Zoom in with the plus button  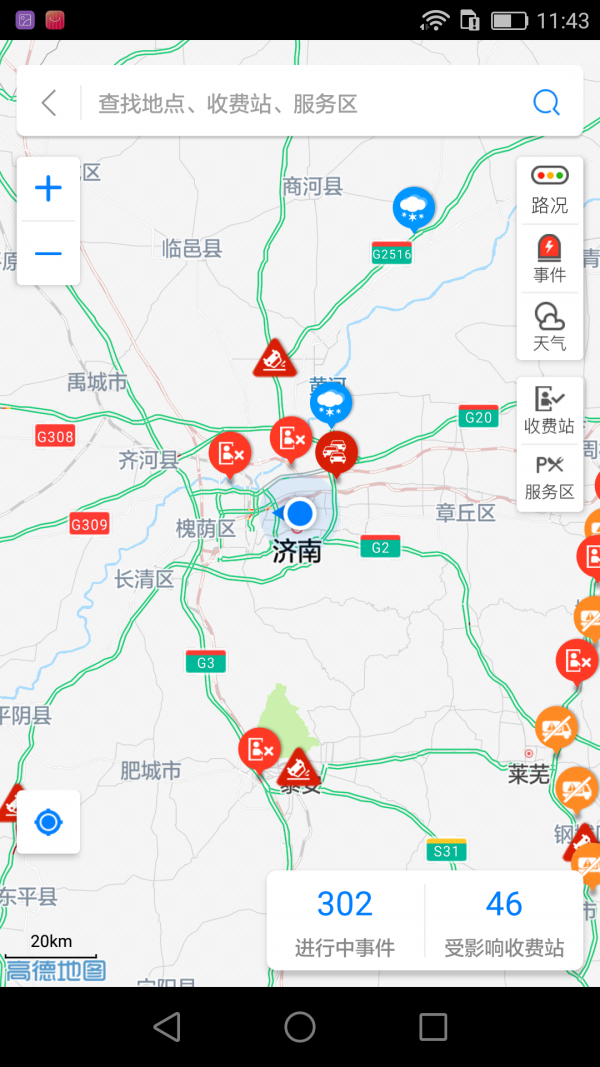coord(48,188)
